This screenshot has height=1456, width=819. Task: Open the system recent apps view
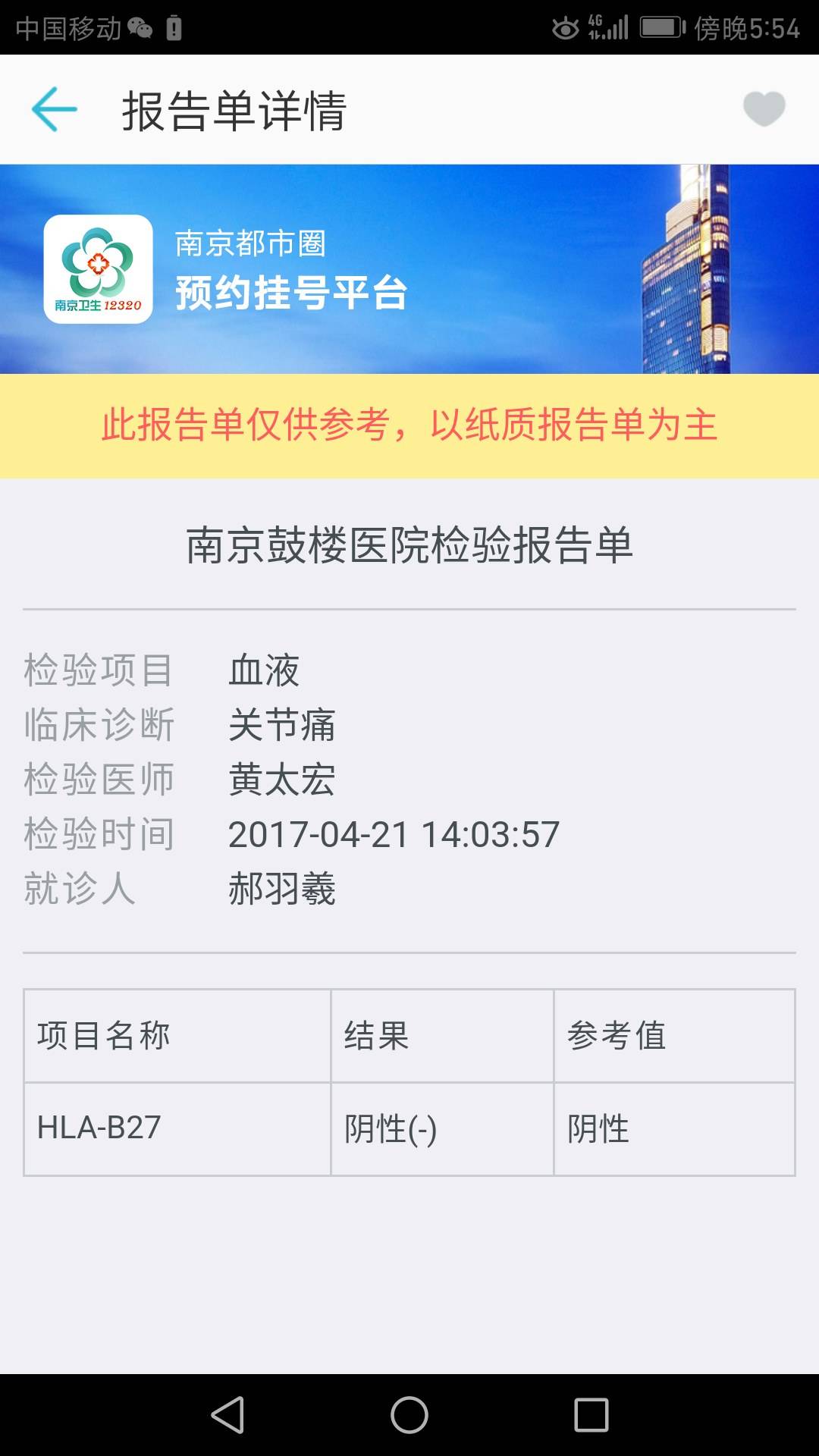[591, 1415]
